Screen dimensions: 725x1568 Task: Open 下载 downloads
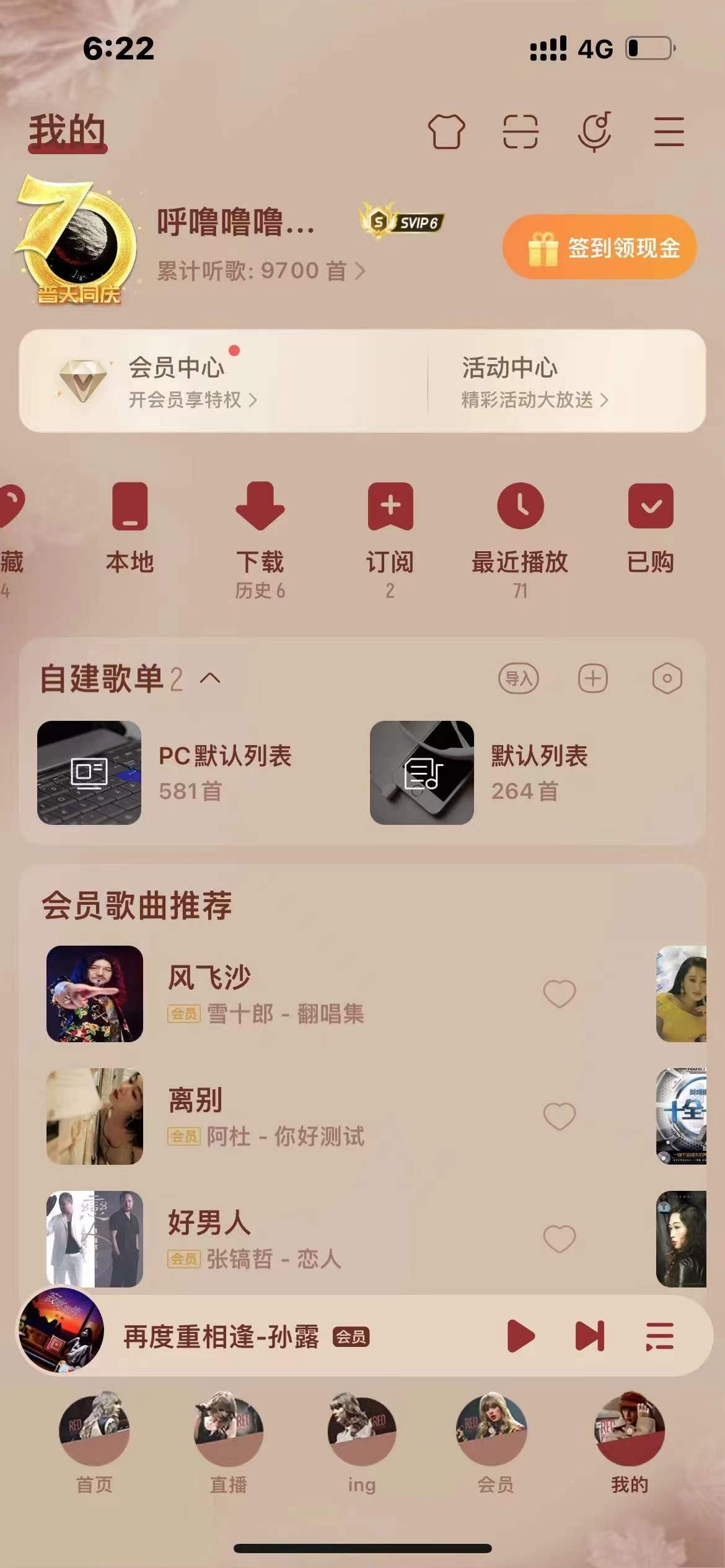click(x=260, y=526)
